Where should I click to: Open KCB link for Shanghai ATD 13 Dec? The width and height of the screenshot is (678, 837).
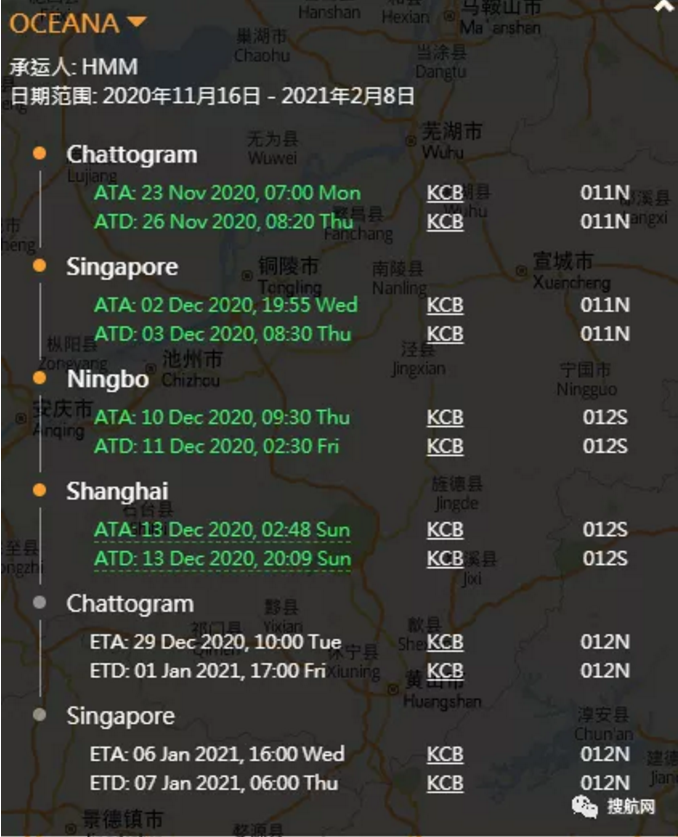[445, 557]
